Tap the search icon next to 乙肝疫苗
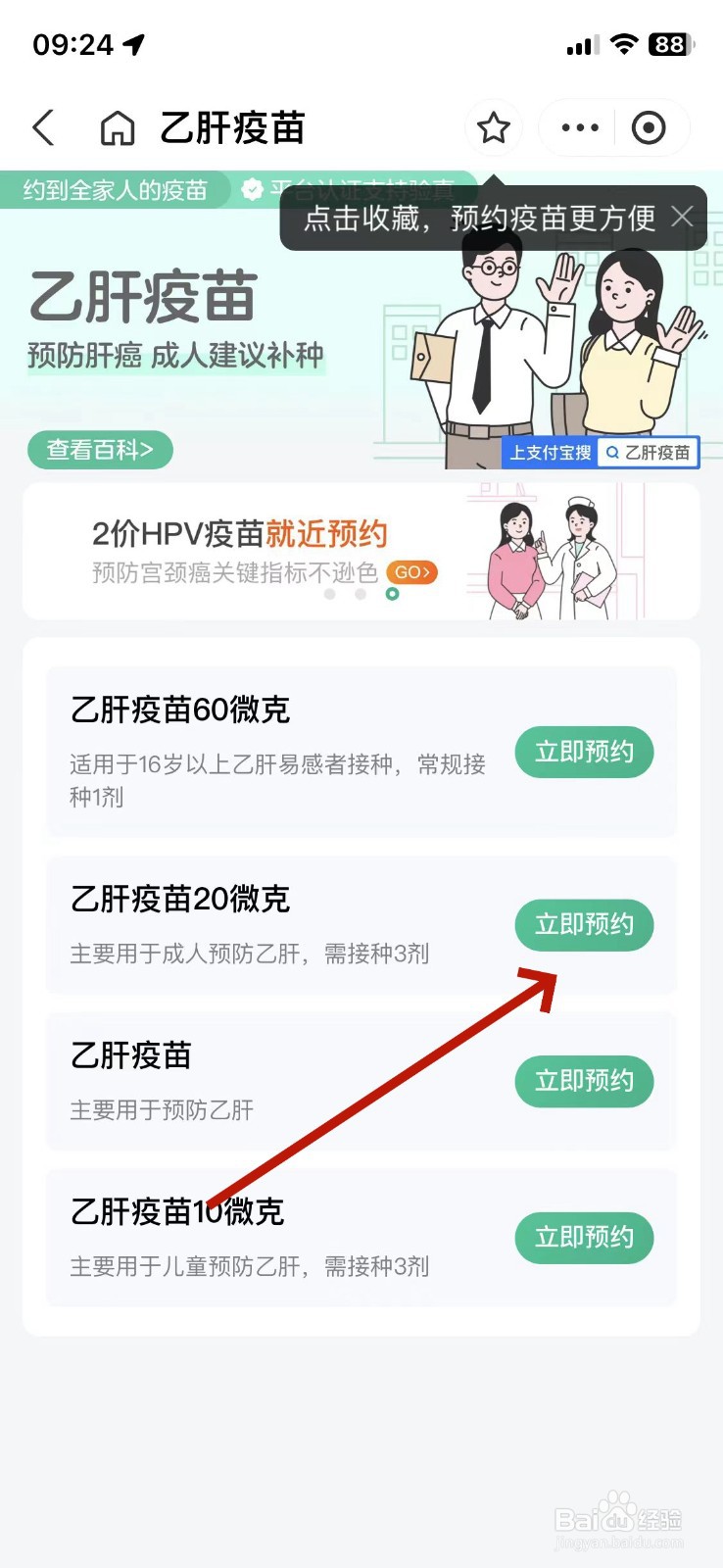The image size is (723, 1568). pos(609,452)
